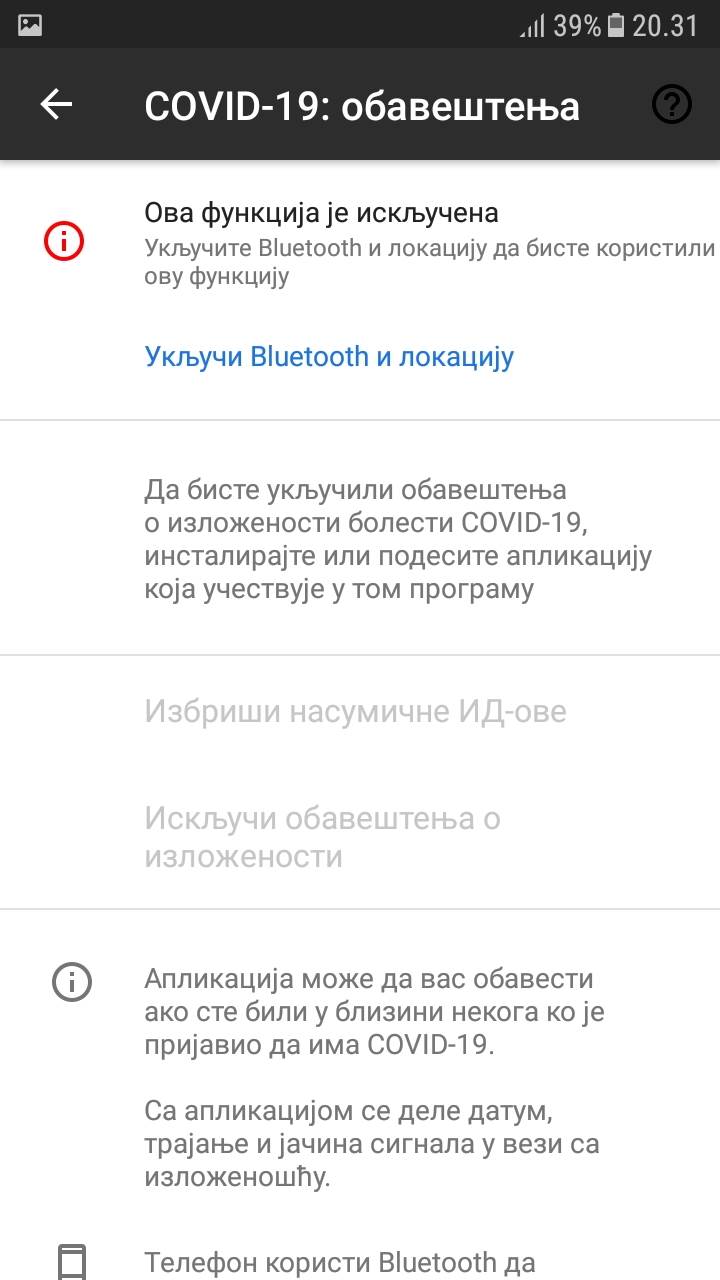Select Избриши насумичне ИД-ове
720x1280 pixels.
pos(355,712)
